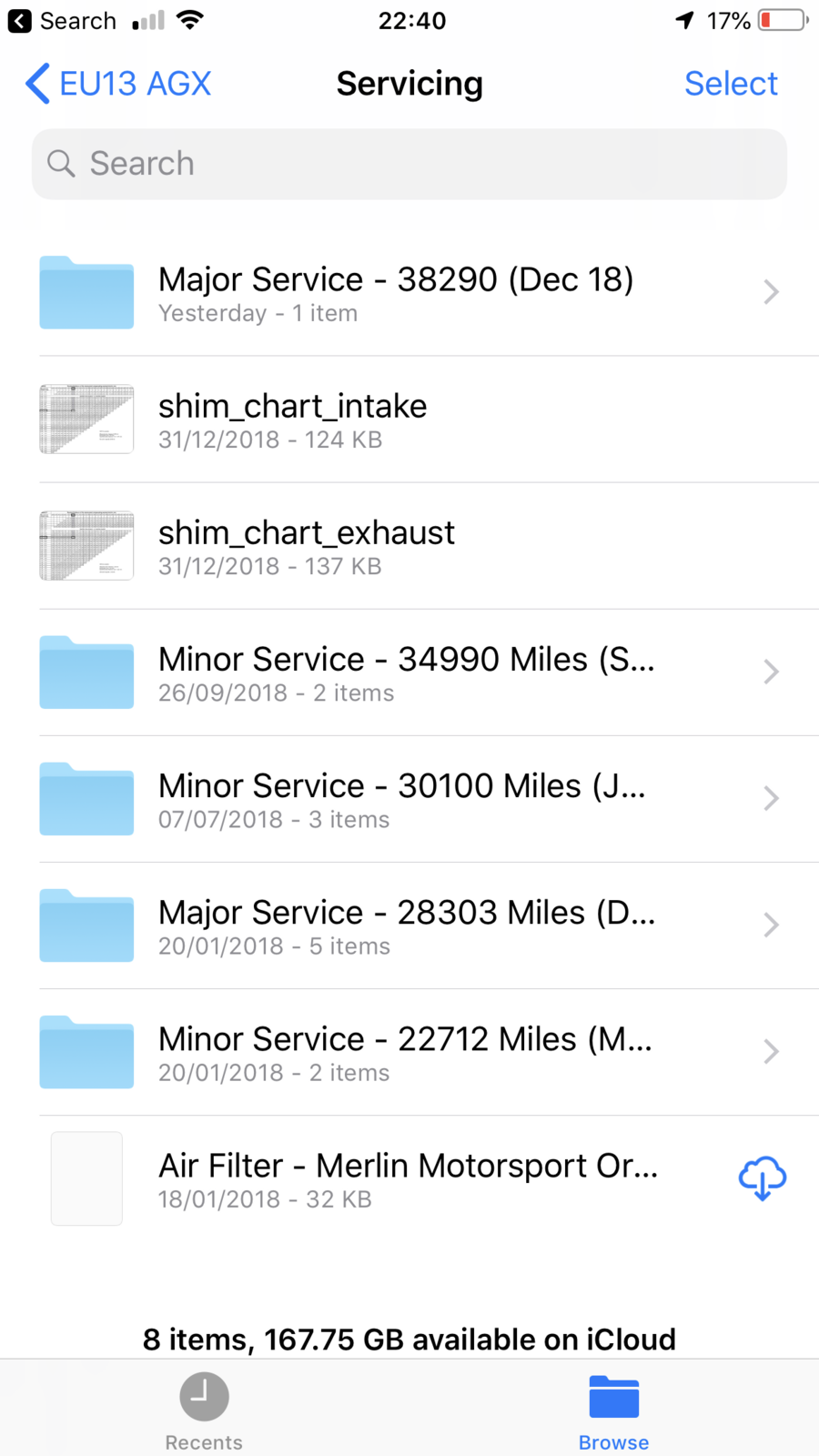The image size is (819, 1456).
Task: Tap Select to choose files
Action: point(731,84)
